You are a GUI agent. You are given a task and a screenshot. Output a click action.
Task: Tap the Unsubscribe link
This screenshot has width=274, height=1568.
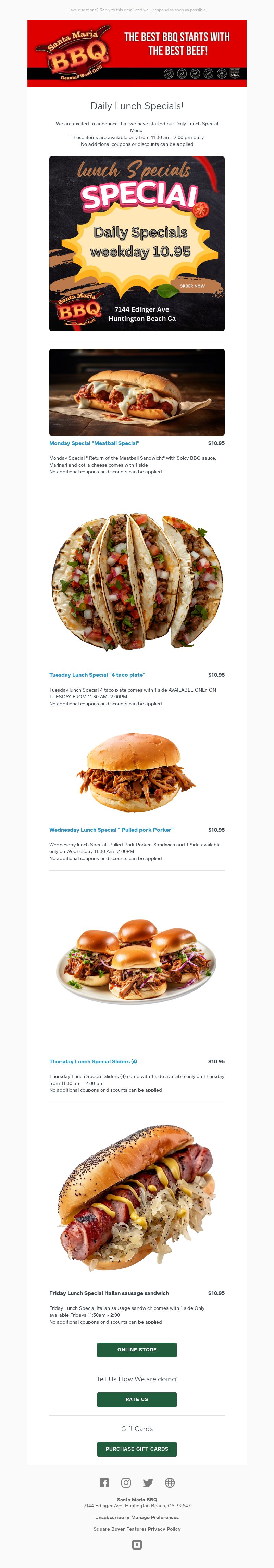[109, 1517]
